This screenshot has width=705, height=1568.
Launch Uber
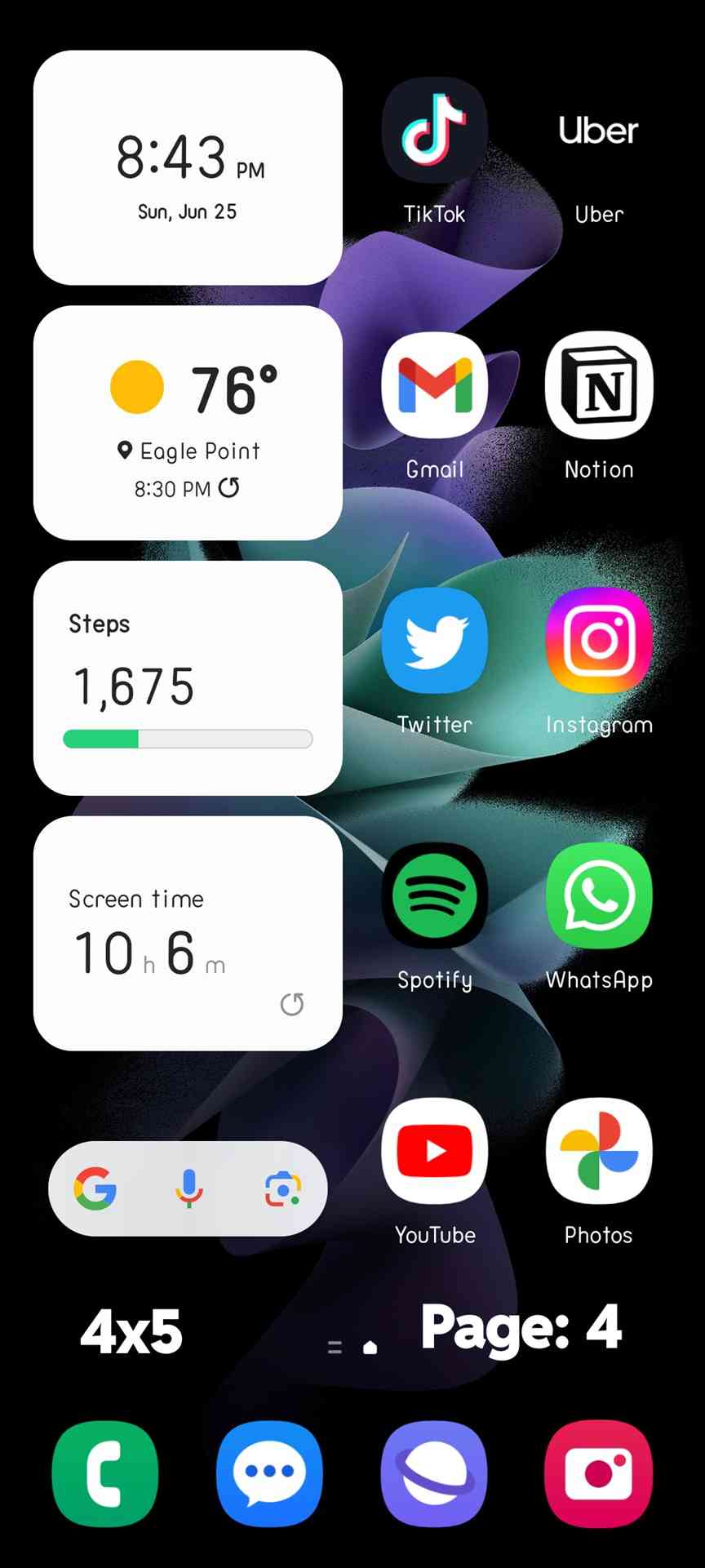coord(598,131)
